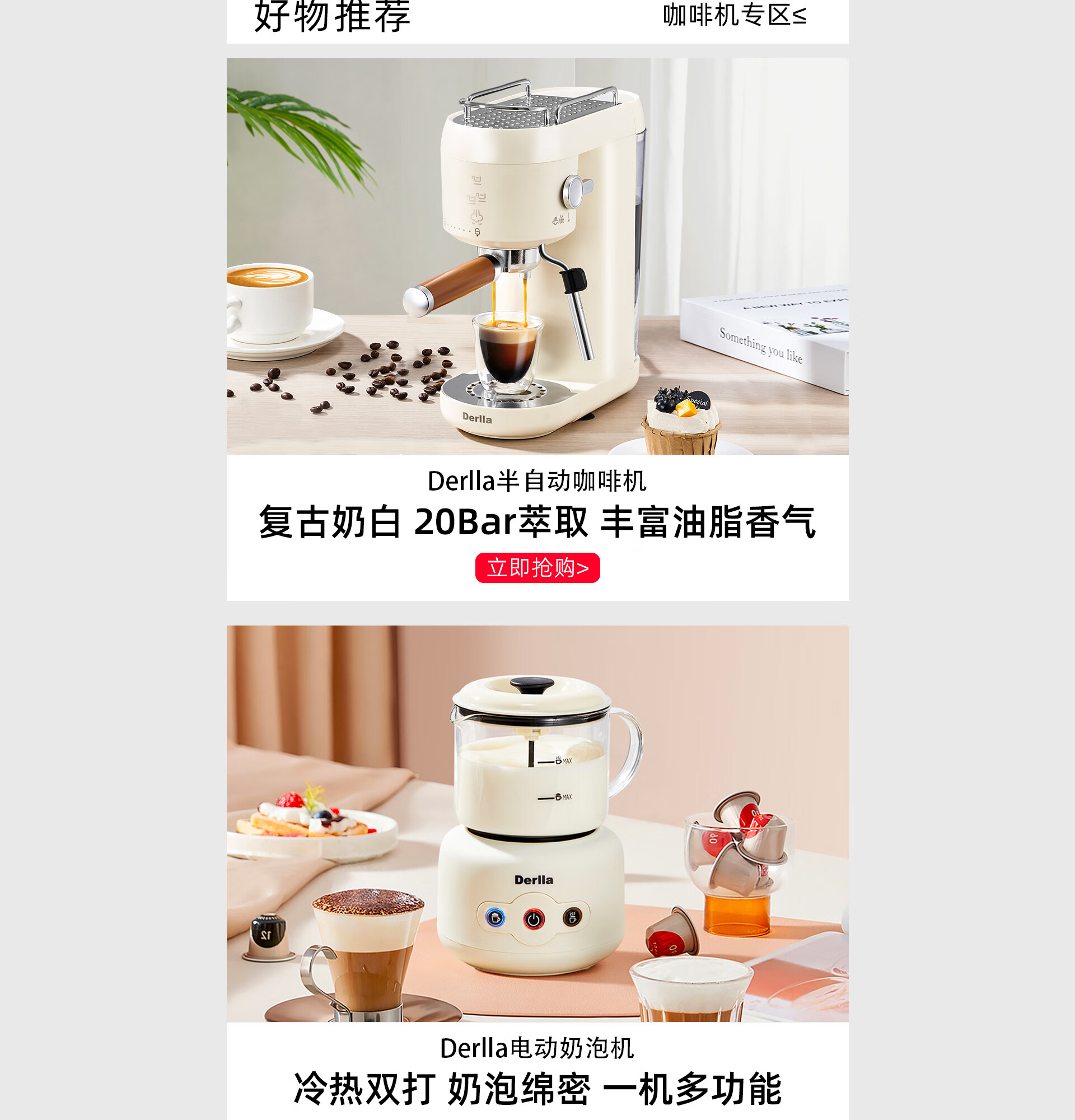Toggle the frother power button with red ring
This screenshot has width=1075, height=1120.
tap(534, 918)
